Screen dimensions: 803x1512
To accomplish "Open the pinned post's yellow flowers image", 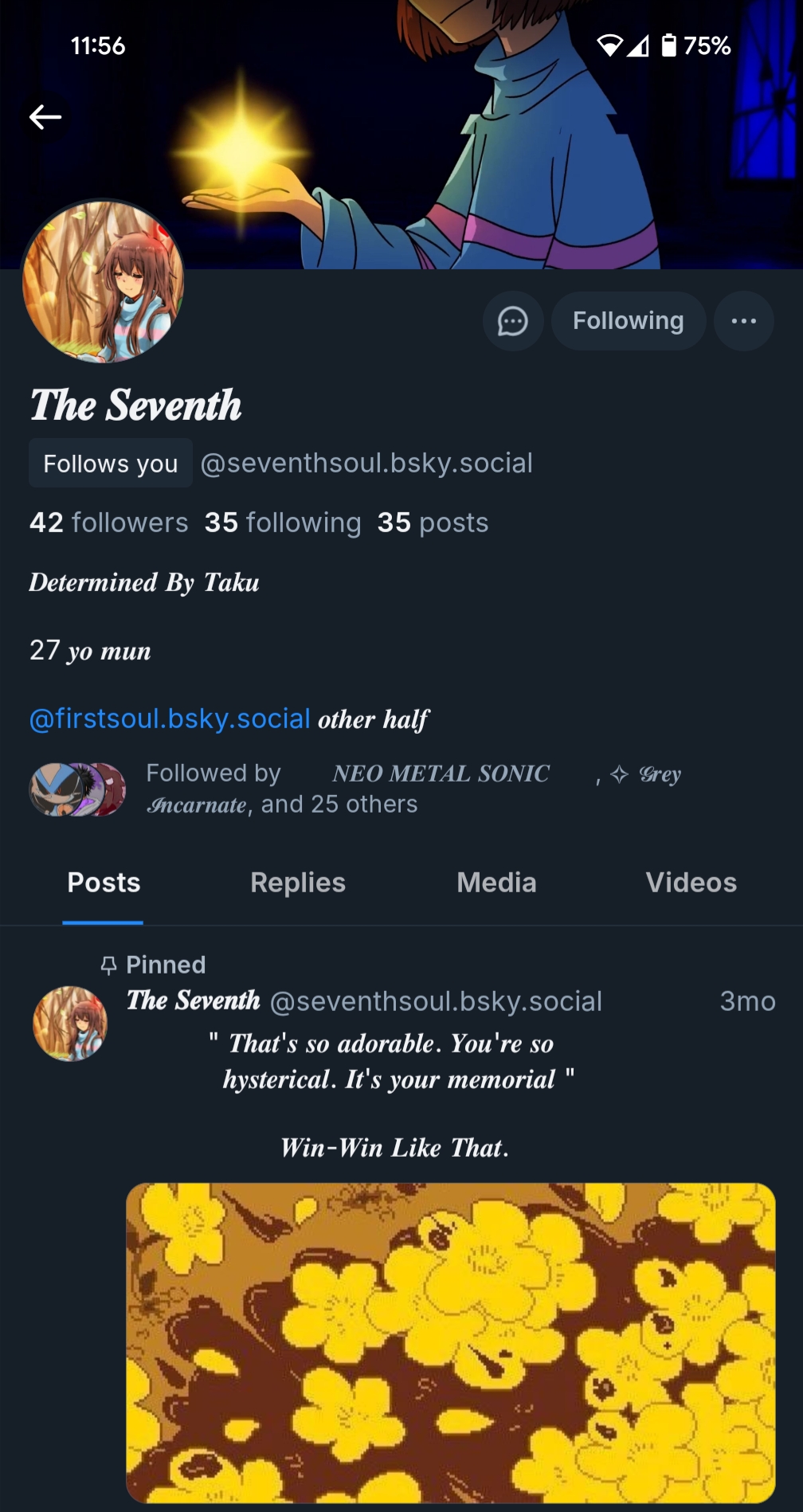I will pyautogui.click(x=450, y=1342).
